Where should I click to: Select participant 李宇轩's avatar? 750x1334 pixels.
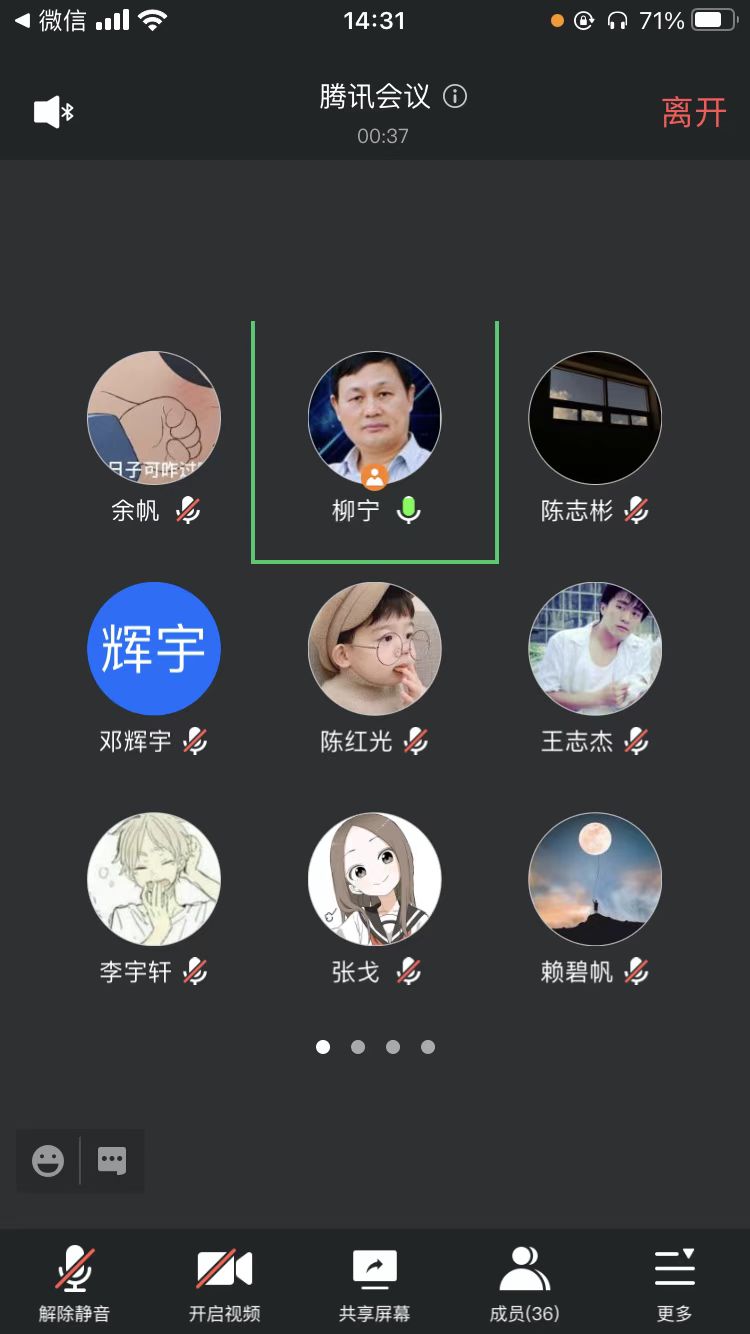pos(154,878)
